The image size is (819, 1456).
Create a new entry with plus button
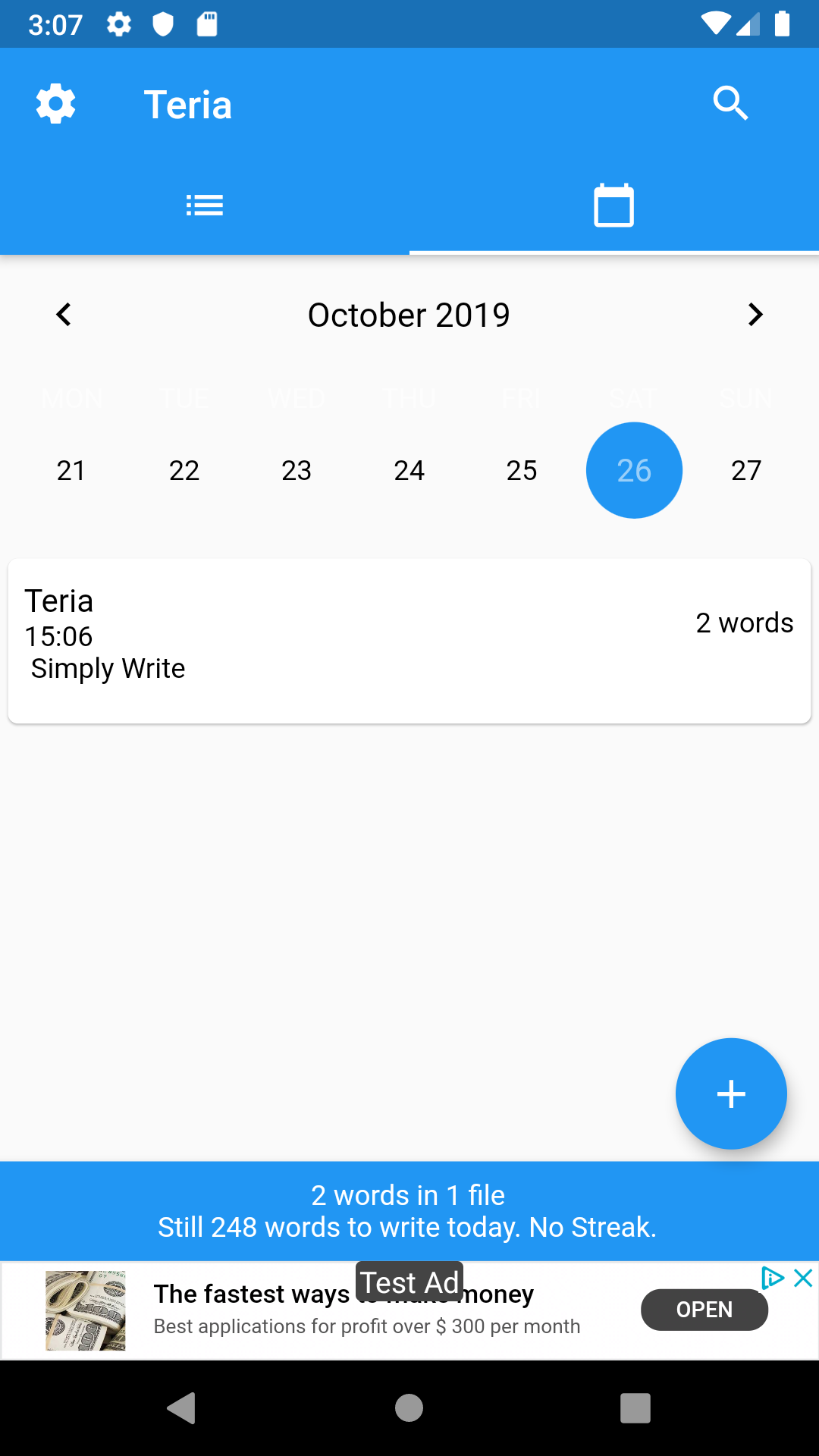(731, 1094)
